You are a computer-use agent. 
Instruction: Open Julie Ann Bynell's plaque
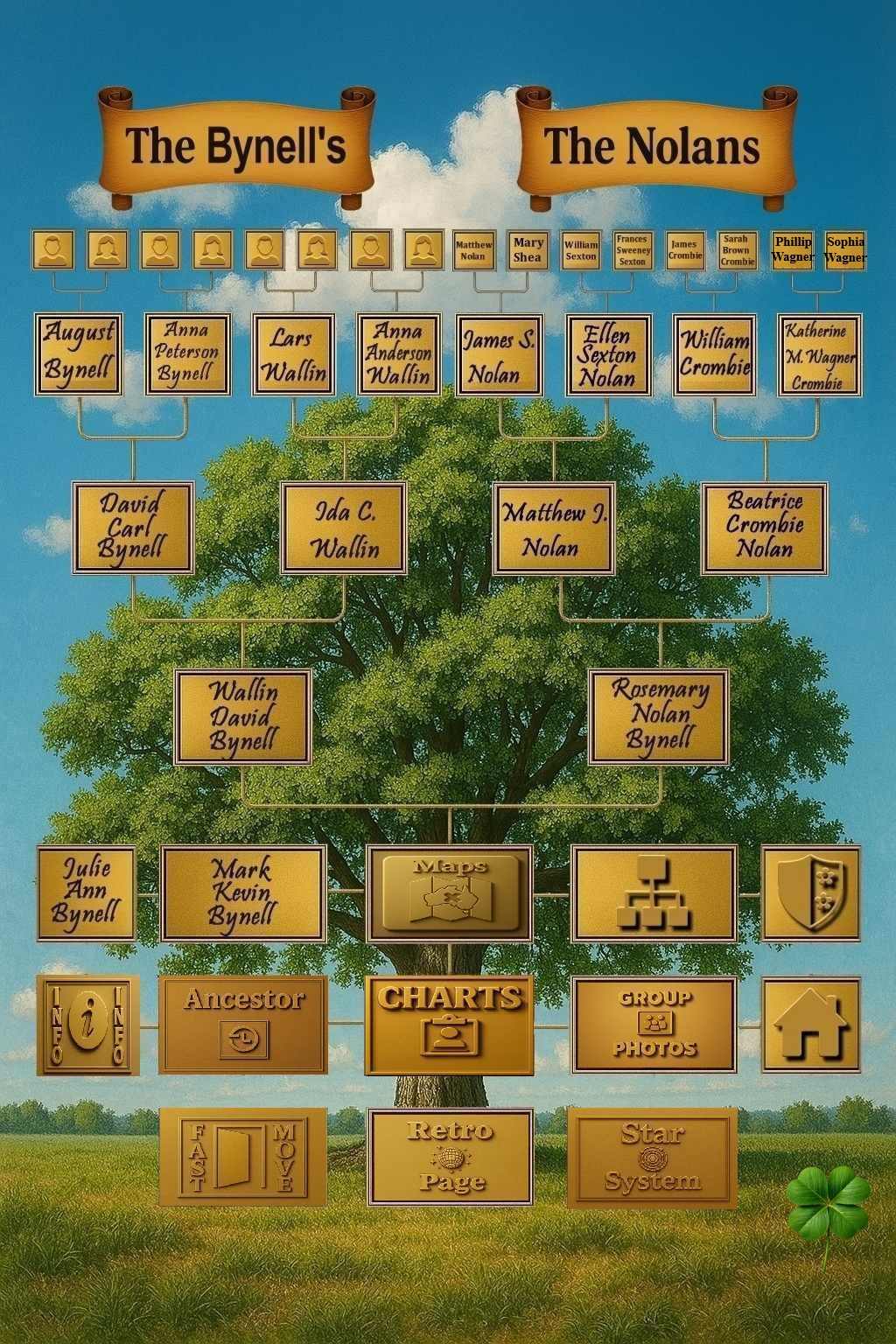coord(87,892)
